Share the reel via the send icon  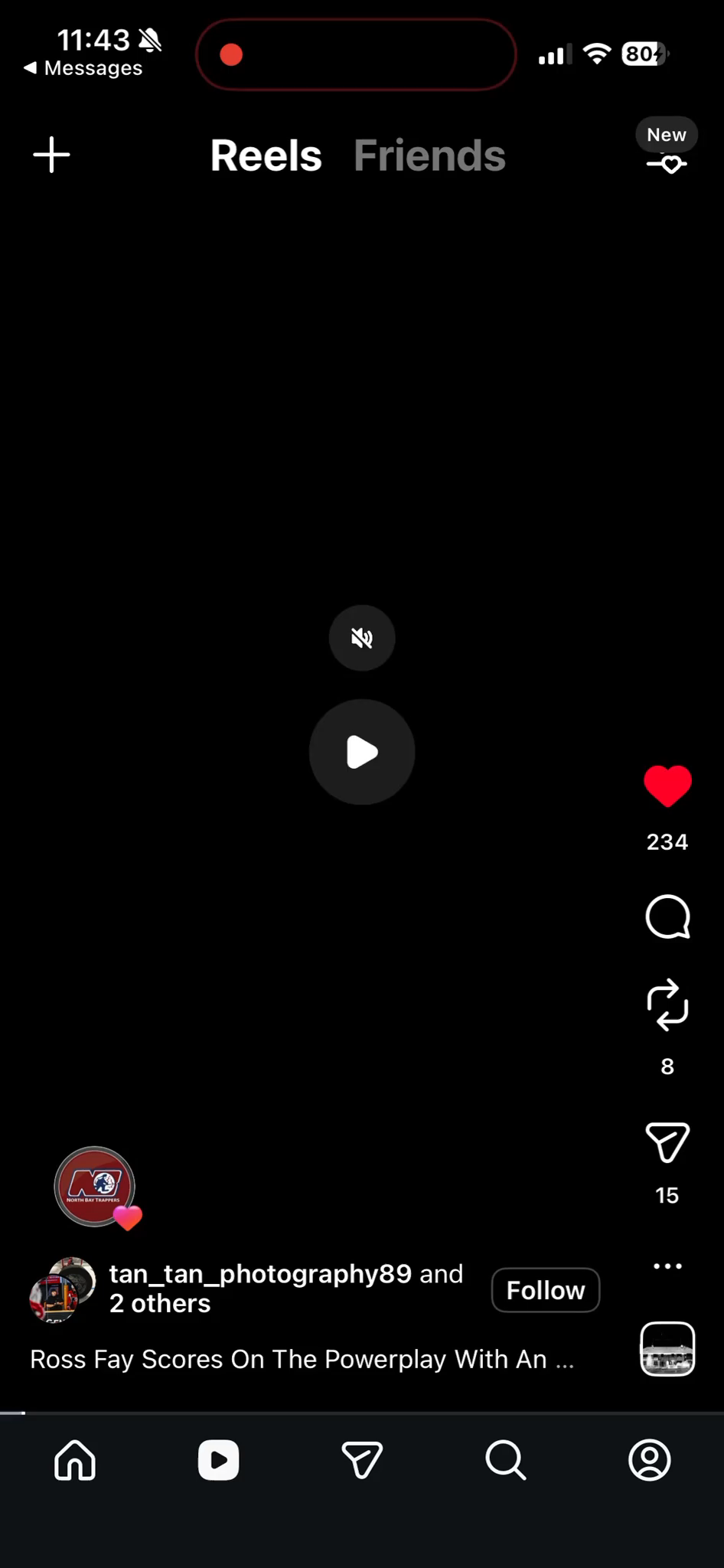pyautogui.click(x=667, y=1142)
